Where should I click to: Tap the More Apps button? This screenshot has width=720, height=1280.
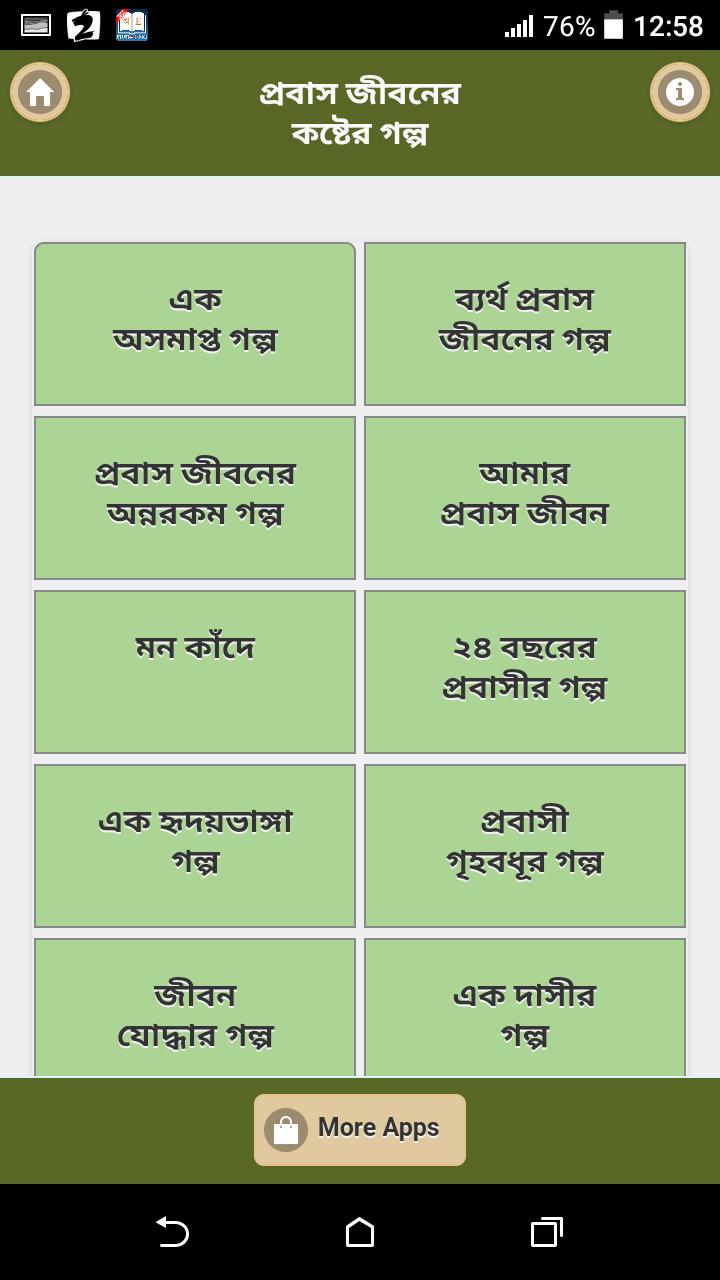coord(360,1129)
